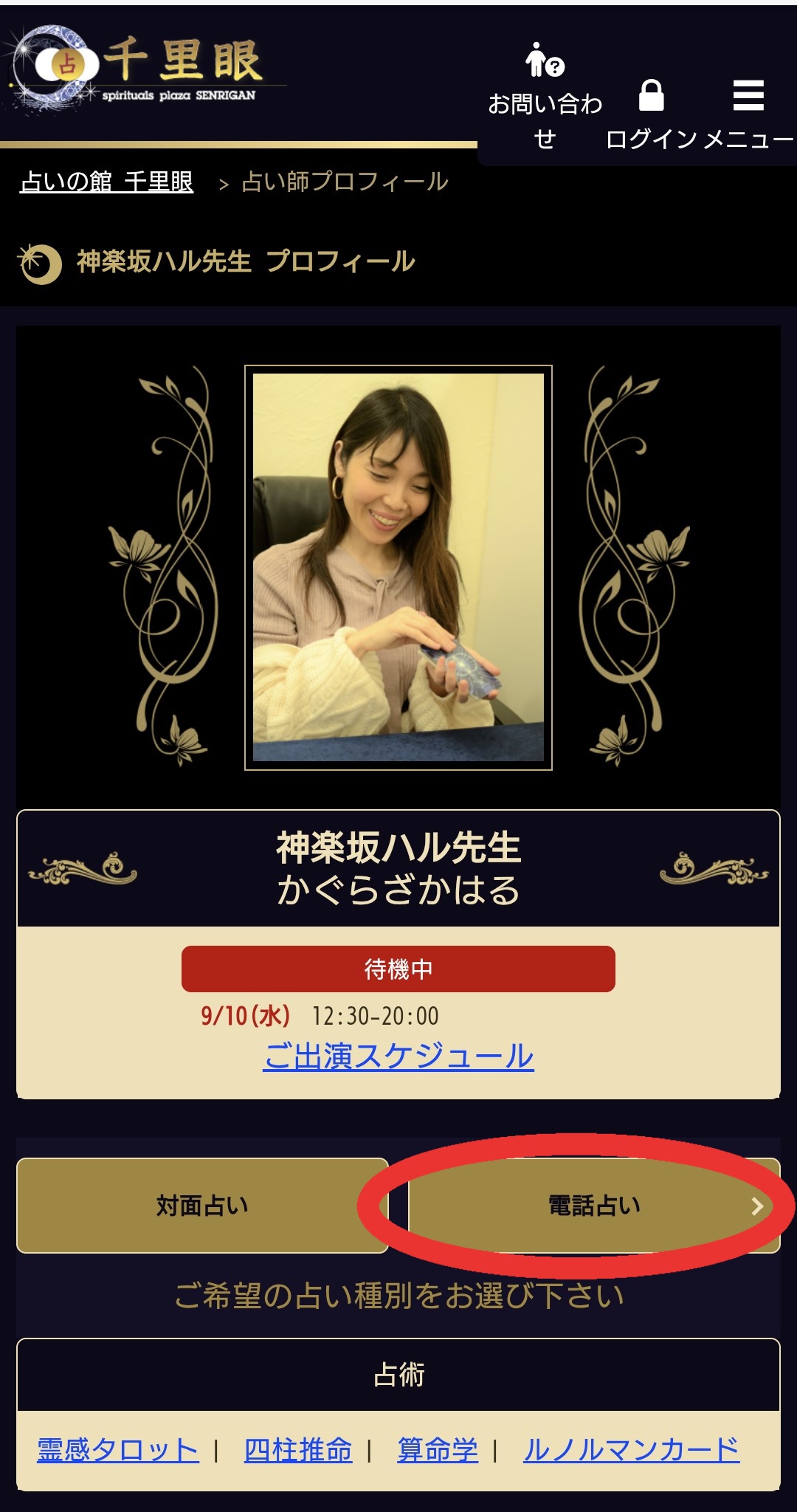Select the 対面占い button
This screenshot has height=1512, width=797.
[202, 1206]
